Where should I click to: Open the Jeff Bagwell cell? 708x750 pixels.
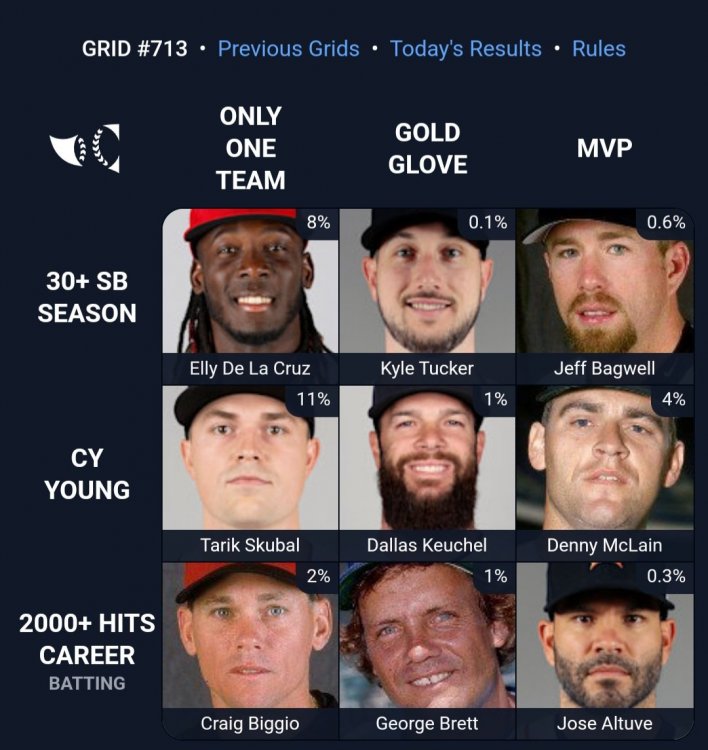click(x=604, y=295)
